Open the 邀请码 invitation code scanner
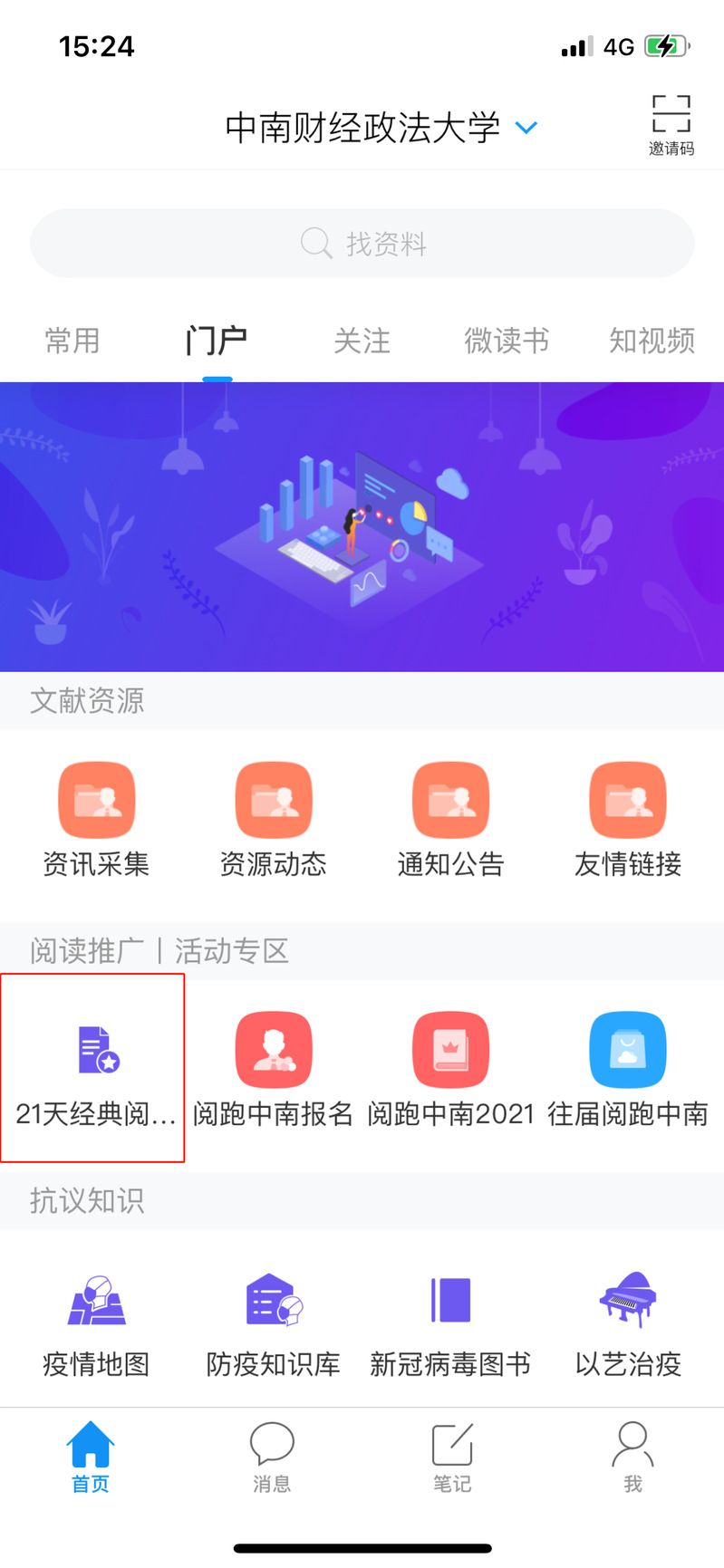The image size is (724, 1568). (671, 125)
